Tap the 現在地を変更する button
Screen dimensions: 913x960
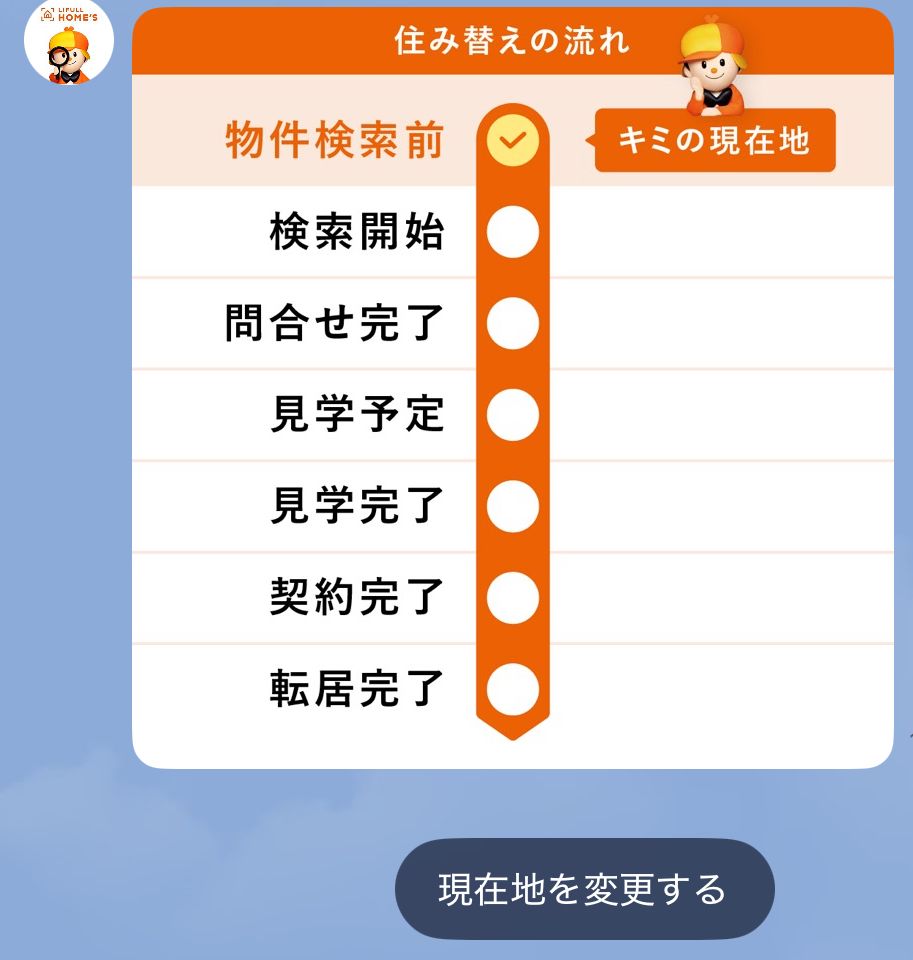tap(584, 889)
